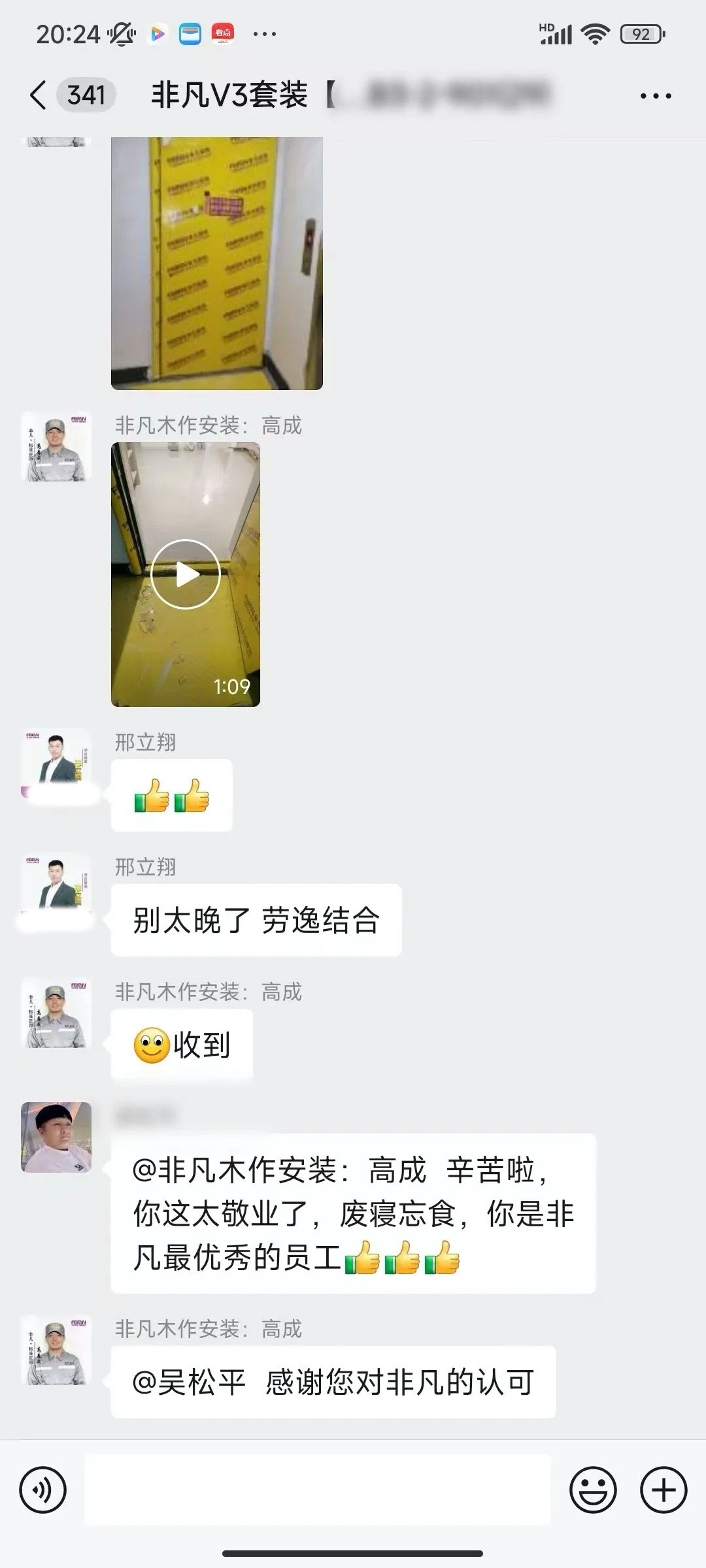Viewport: 706px width, 1568px height.
Task: Switch to voice message input
Action: [43, 1490]
